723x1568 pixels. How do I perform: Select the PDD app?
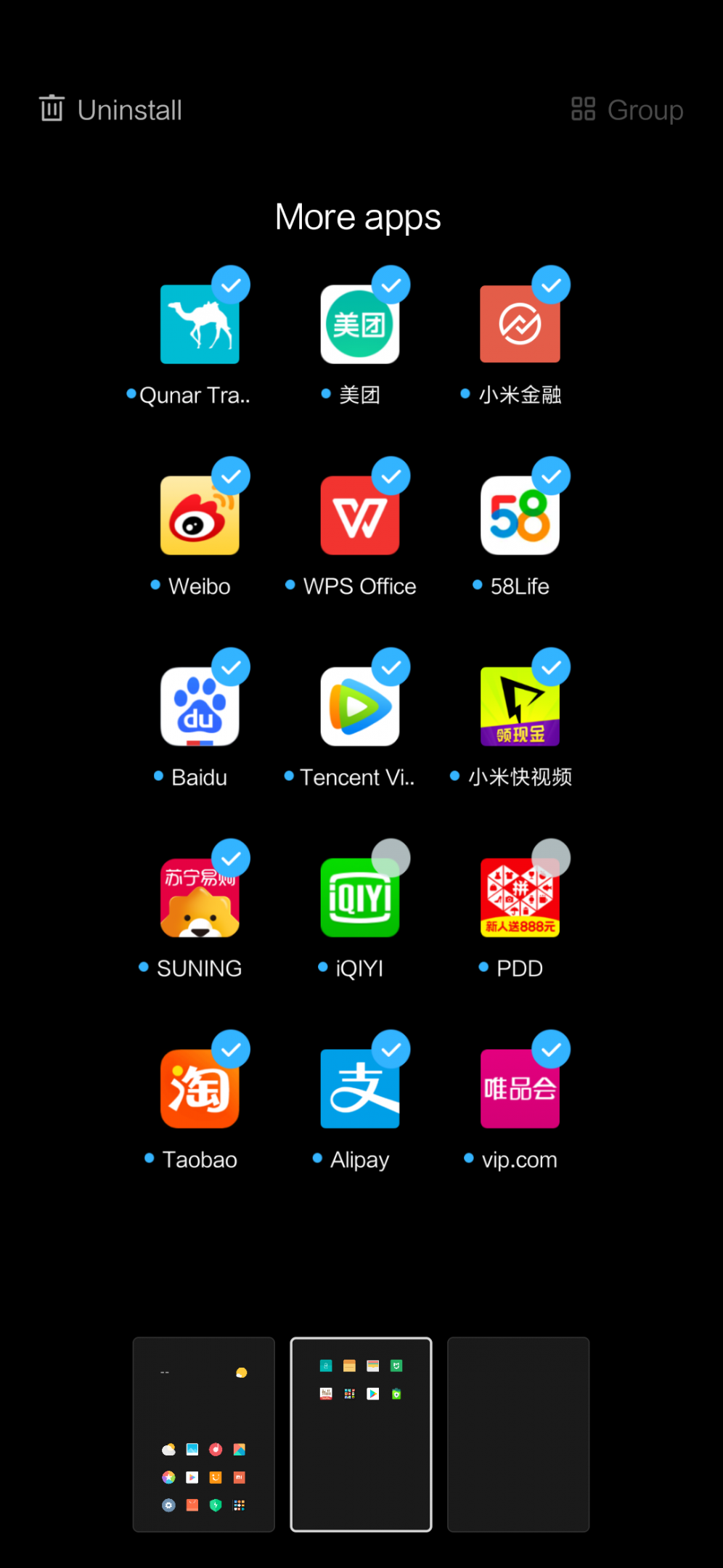[x=520, y=897]
